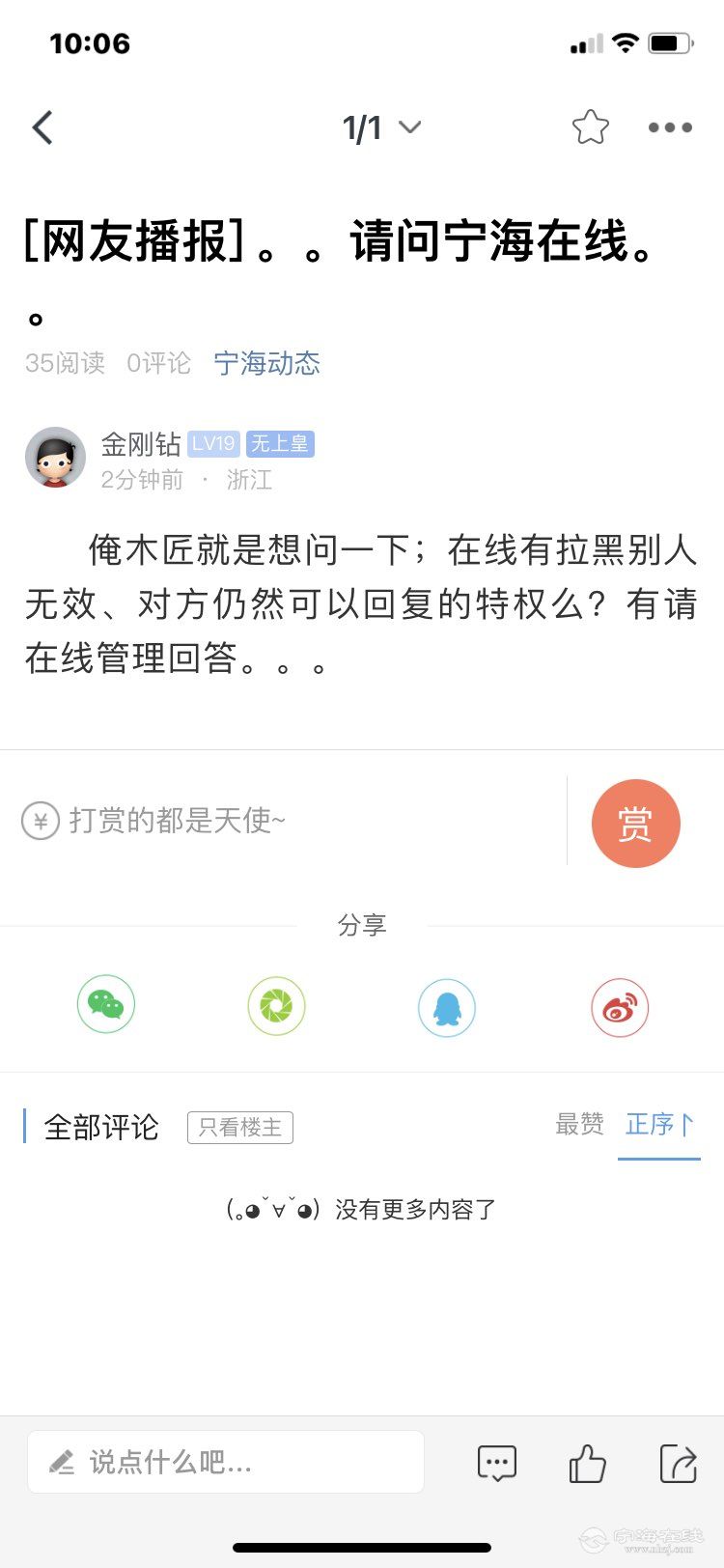
Task: Go back using the back arrow
Action: [42, 127]
